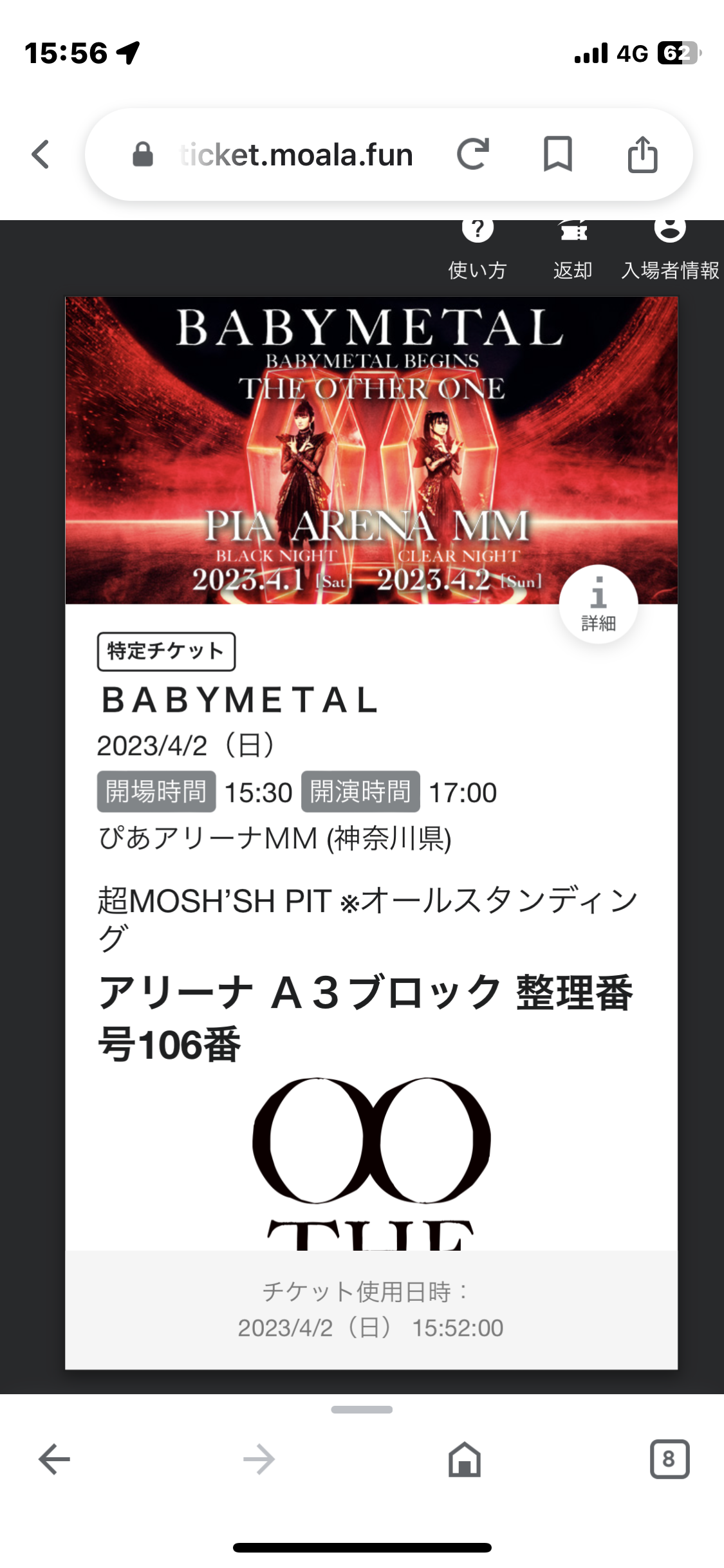Tap the ticket.moala.fun address bar

coord(296,155)
